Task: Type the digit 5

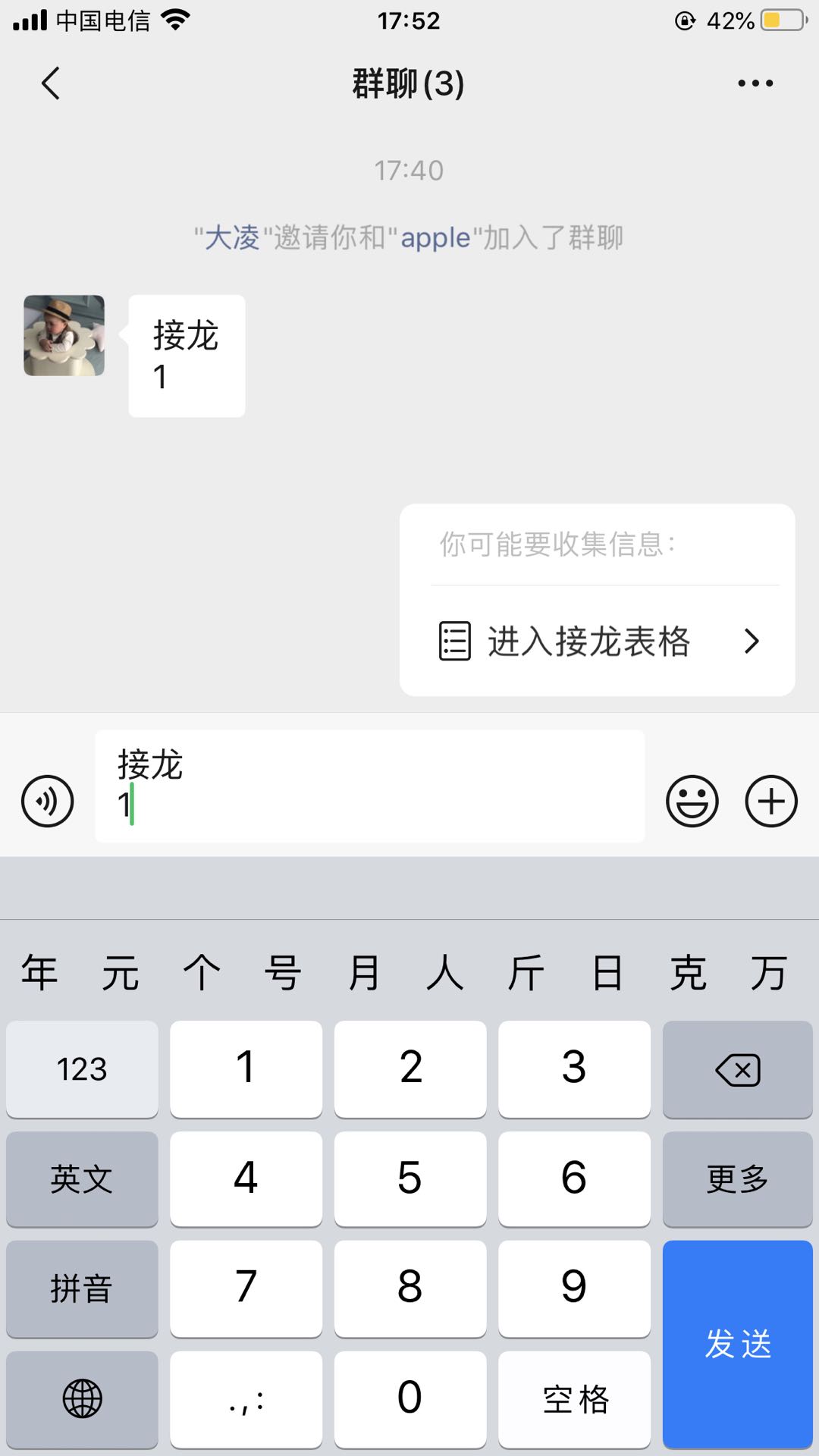Action: point(409,1179)
